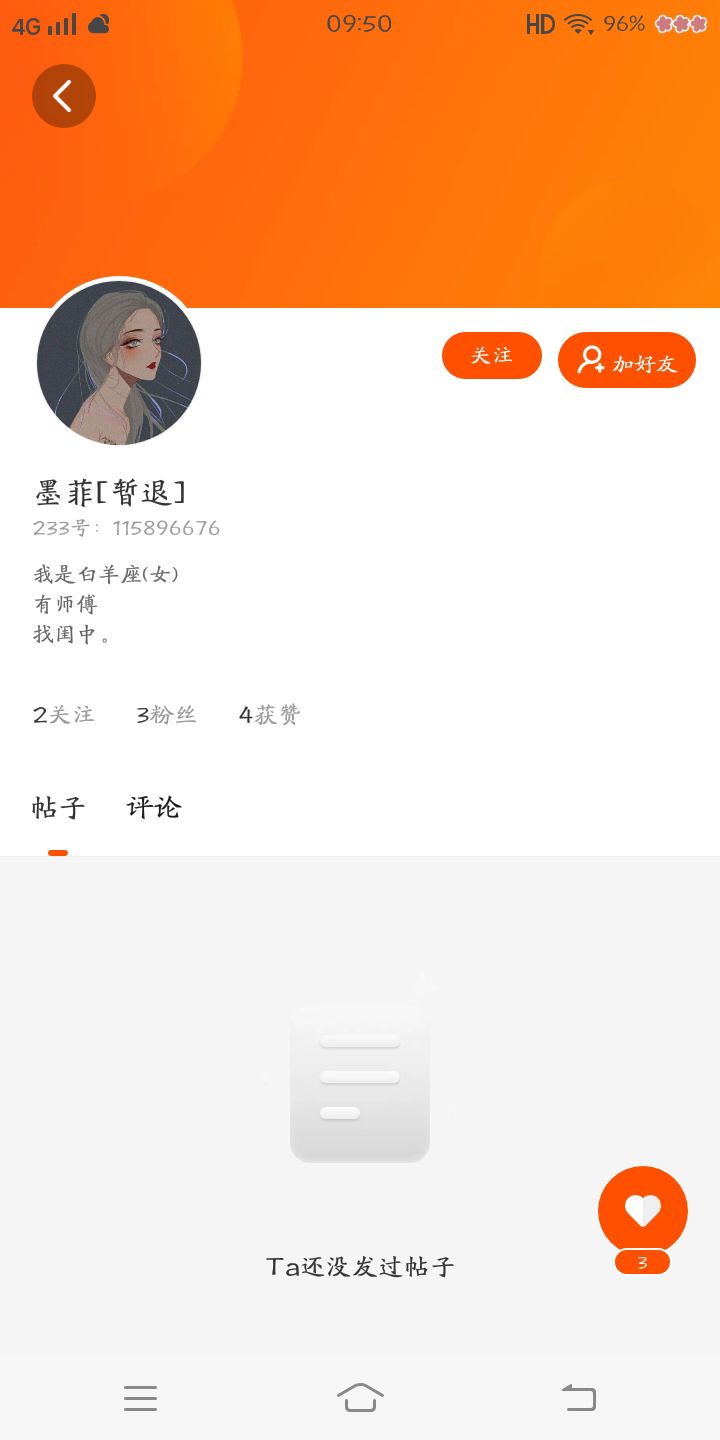The image size is (720, 1440).
Task: Tap the 关注 follow button
Action: coord(491,356)
